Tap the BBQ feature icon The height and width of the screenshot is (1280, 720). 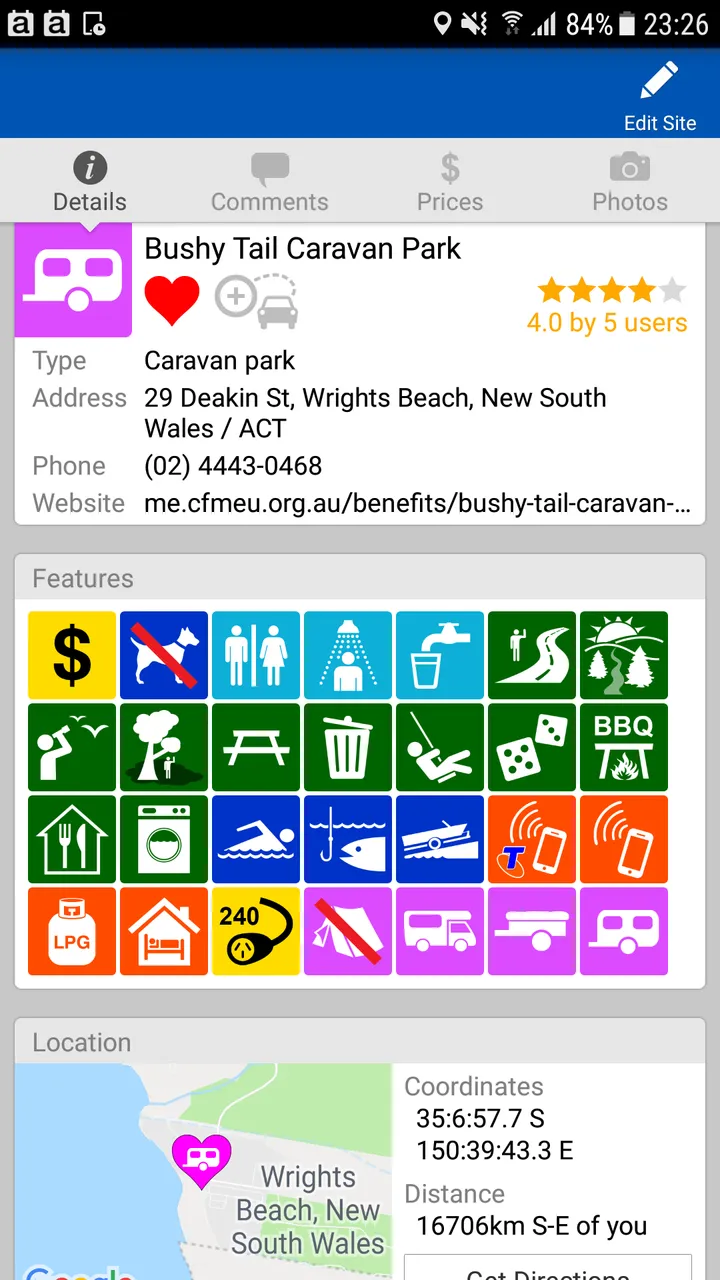[x=624, y=748]
